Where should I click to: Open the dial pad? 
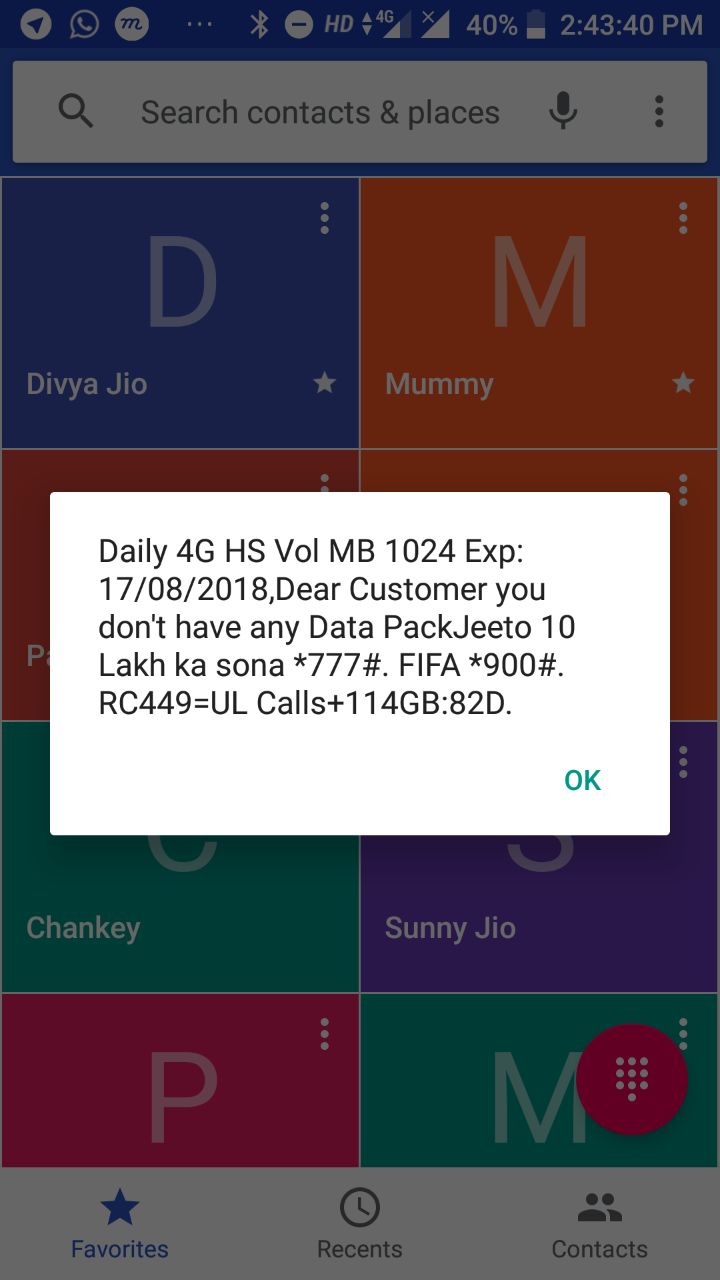tap(632, 1079)
